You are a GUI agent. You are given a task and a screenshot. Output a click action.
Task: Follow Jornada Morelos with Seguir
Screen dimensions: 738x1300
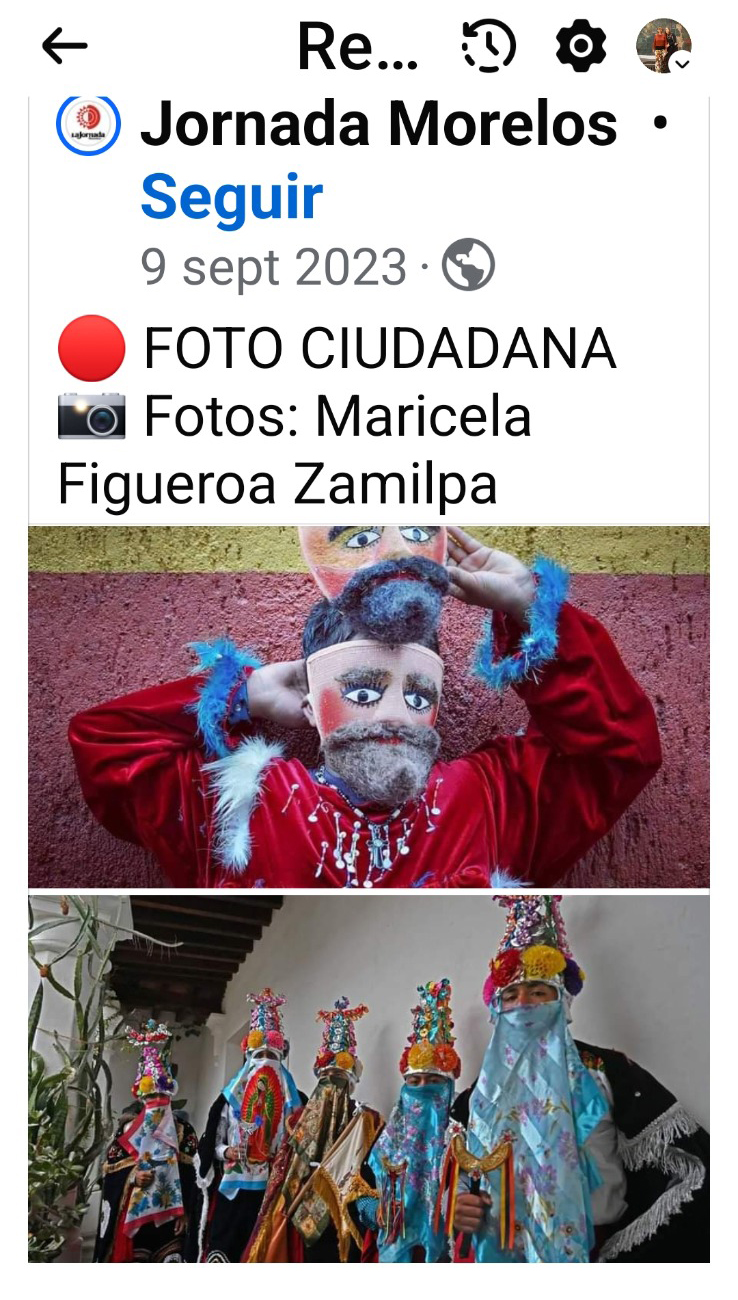pos(231,197)
